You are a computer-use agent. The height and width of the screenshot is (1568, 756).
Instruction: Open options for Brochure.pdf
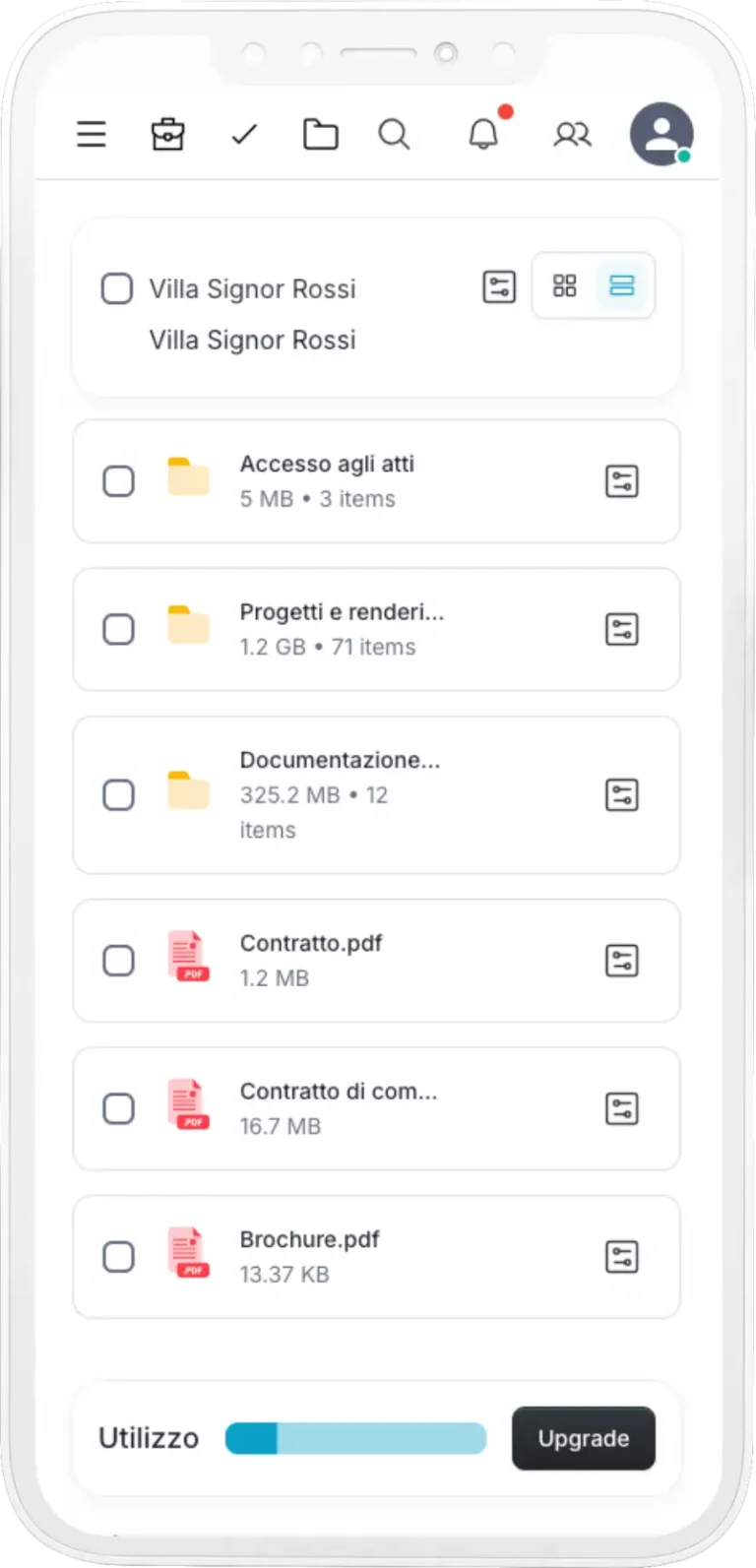(621, 1257)
